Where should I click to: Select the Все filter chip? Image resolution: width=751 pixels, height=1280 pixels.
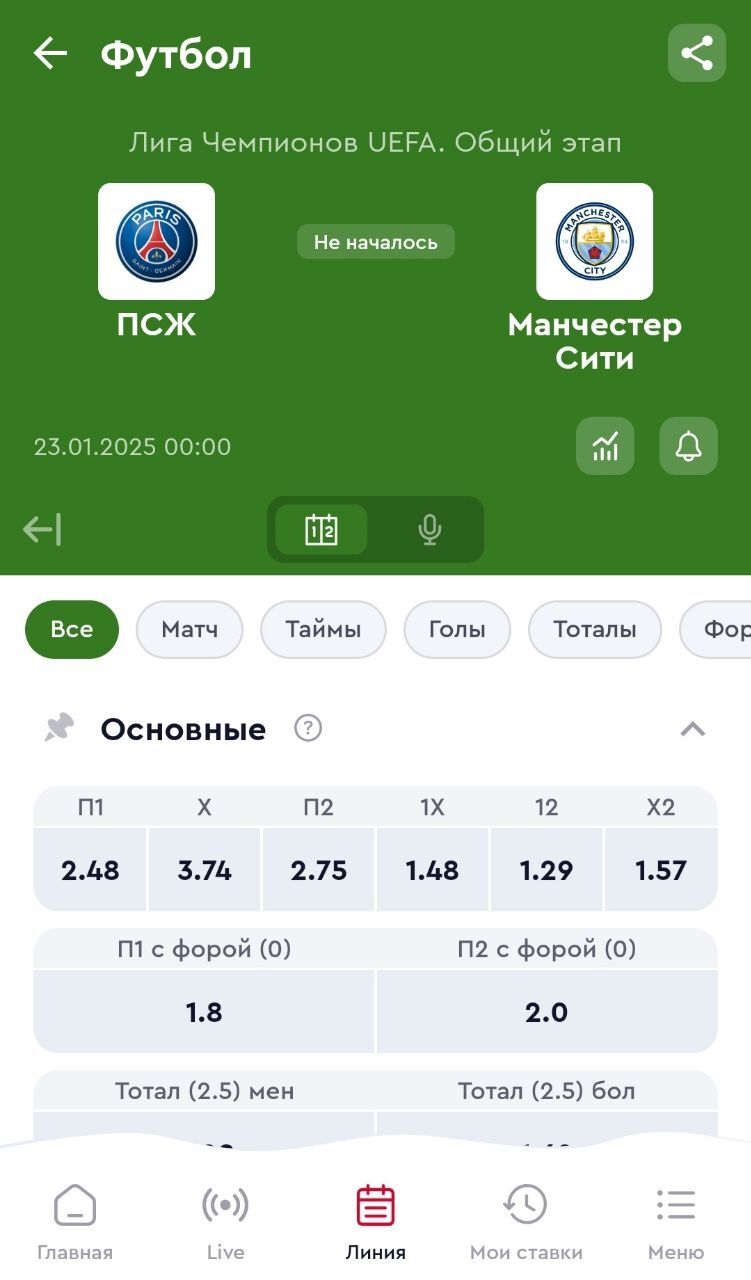click(x=72, y=629)
